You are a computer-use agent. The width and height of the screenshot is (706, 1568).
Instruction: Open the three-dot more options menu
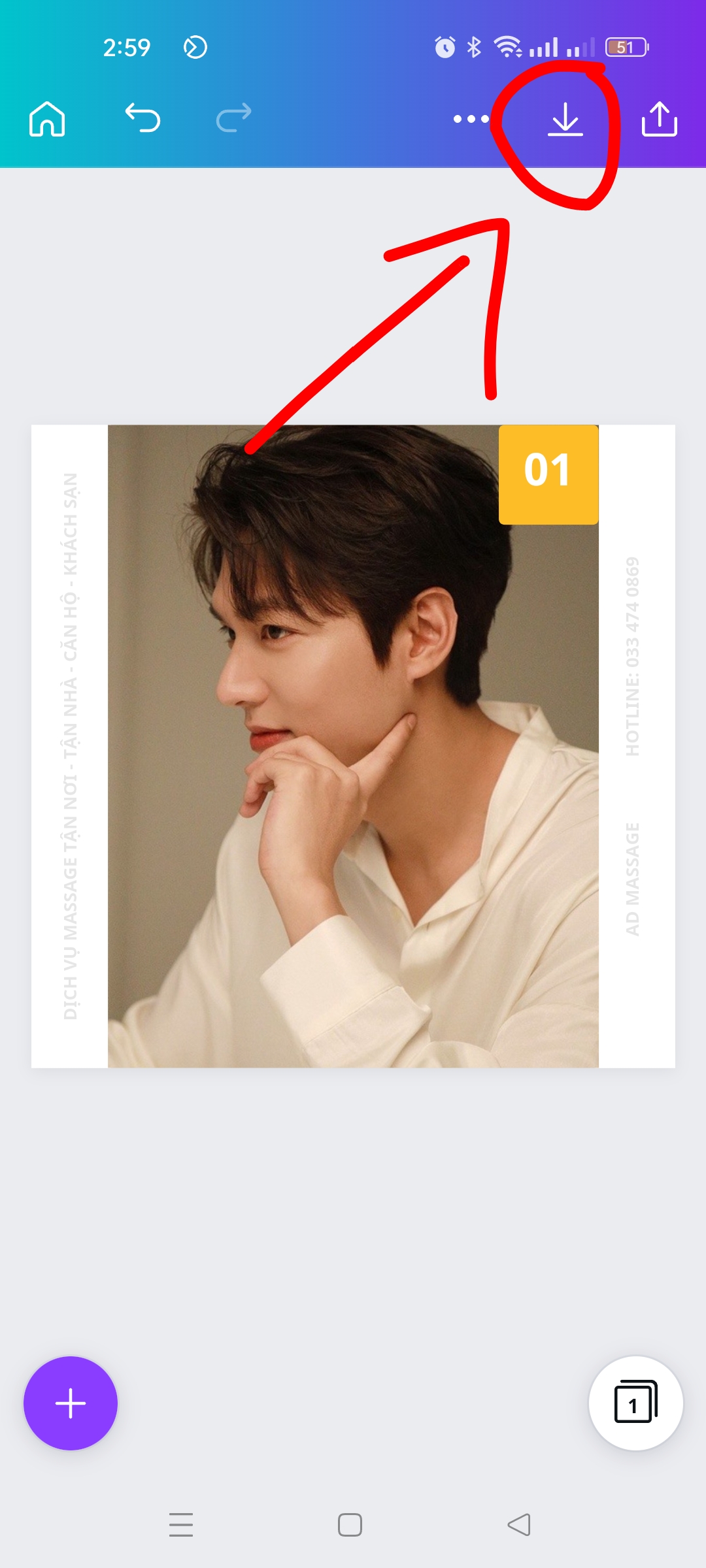click(x=471, y=119)
